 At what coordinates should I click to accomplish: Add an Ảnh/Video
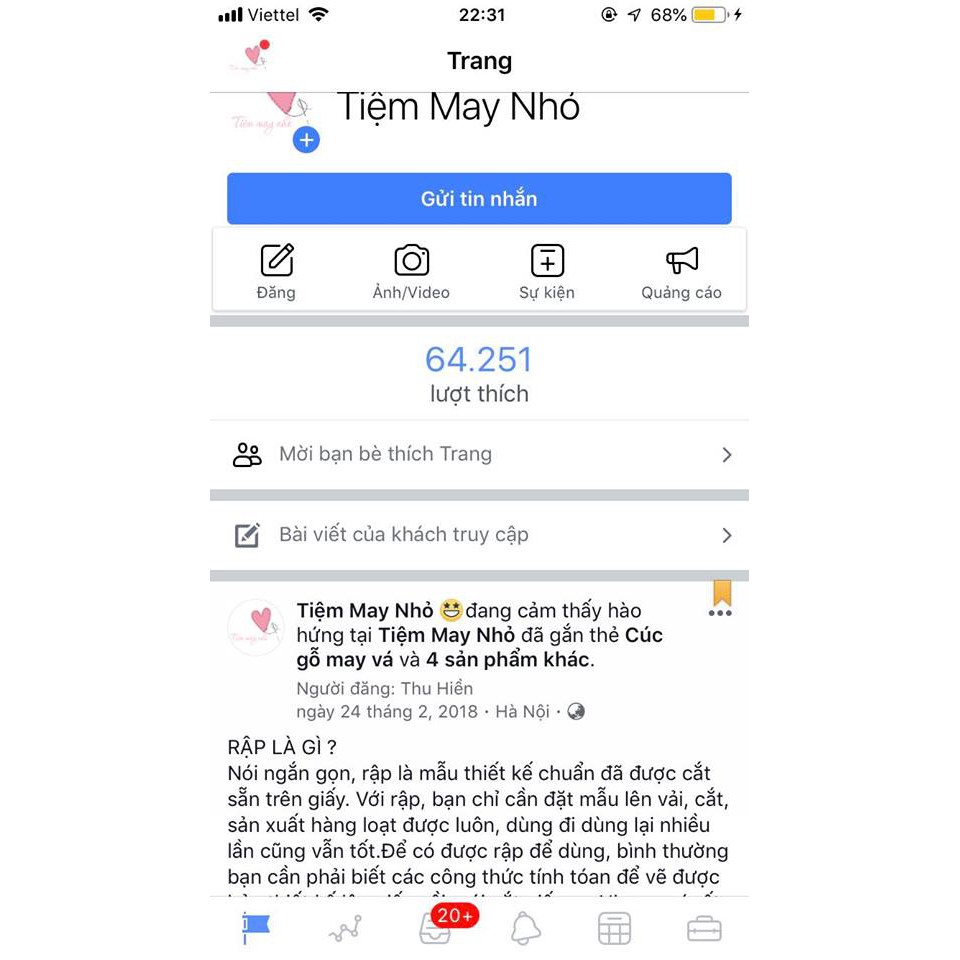point(411,271)
